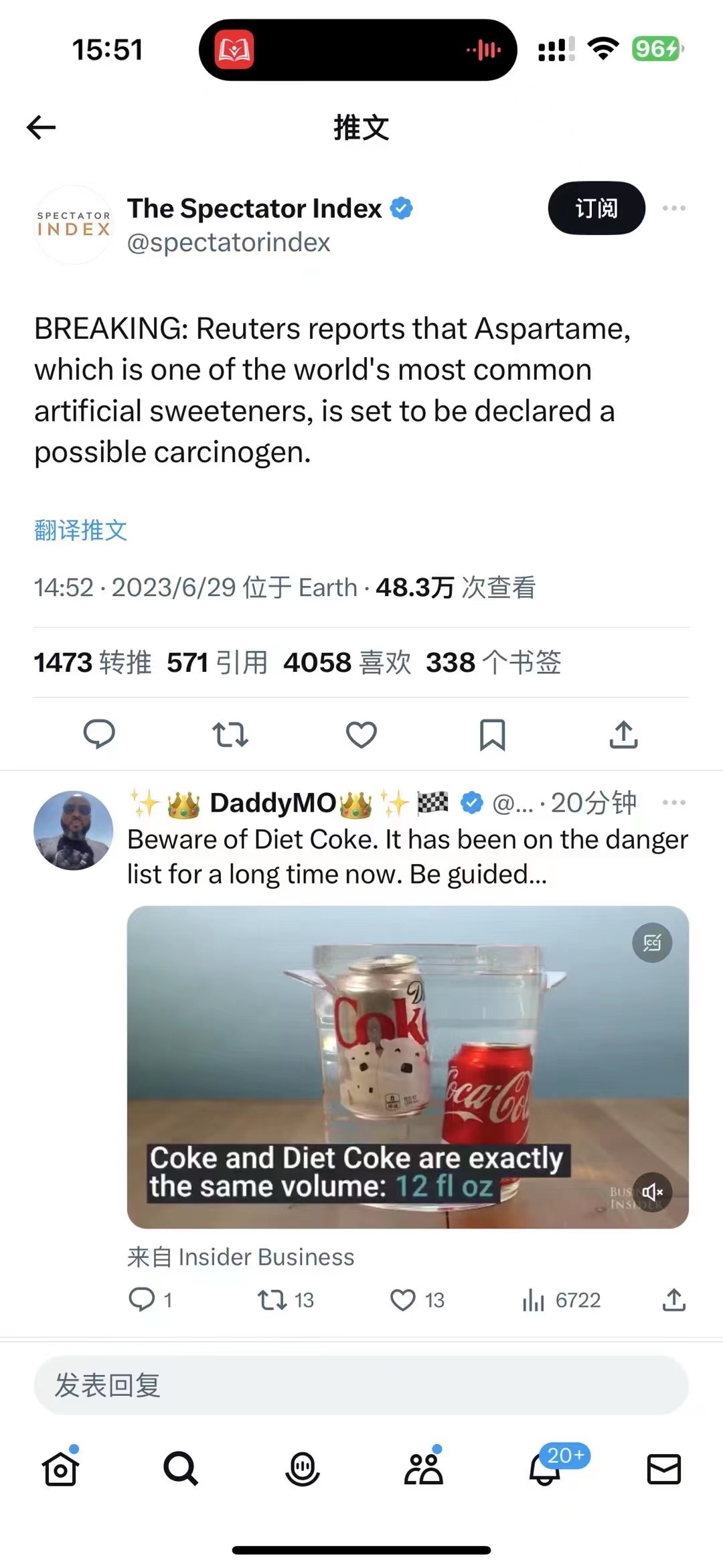Subscribe with the 订阅 button
The height and width of the screenshot is (1568, 723).
596,208
